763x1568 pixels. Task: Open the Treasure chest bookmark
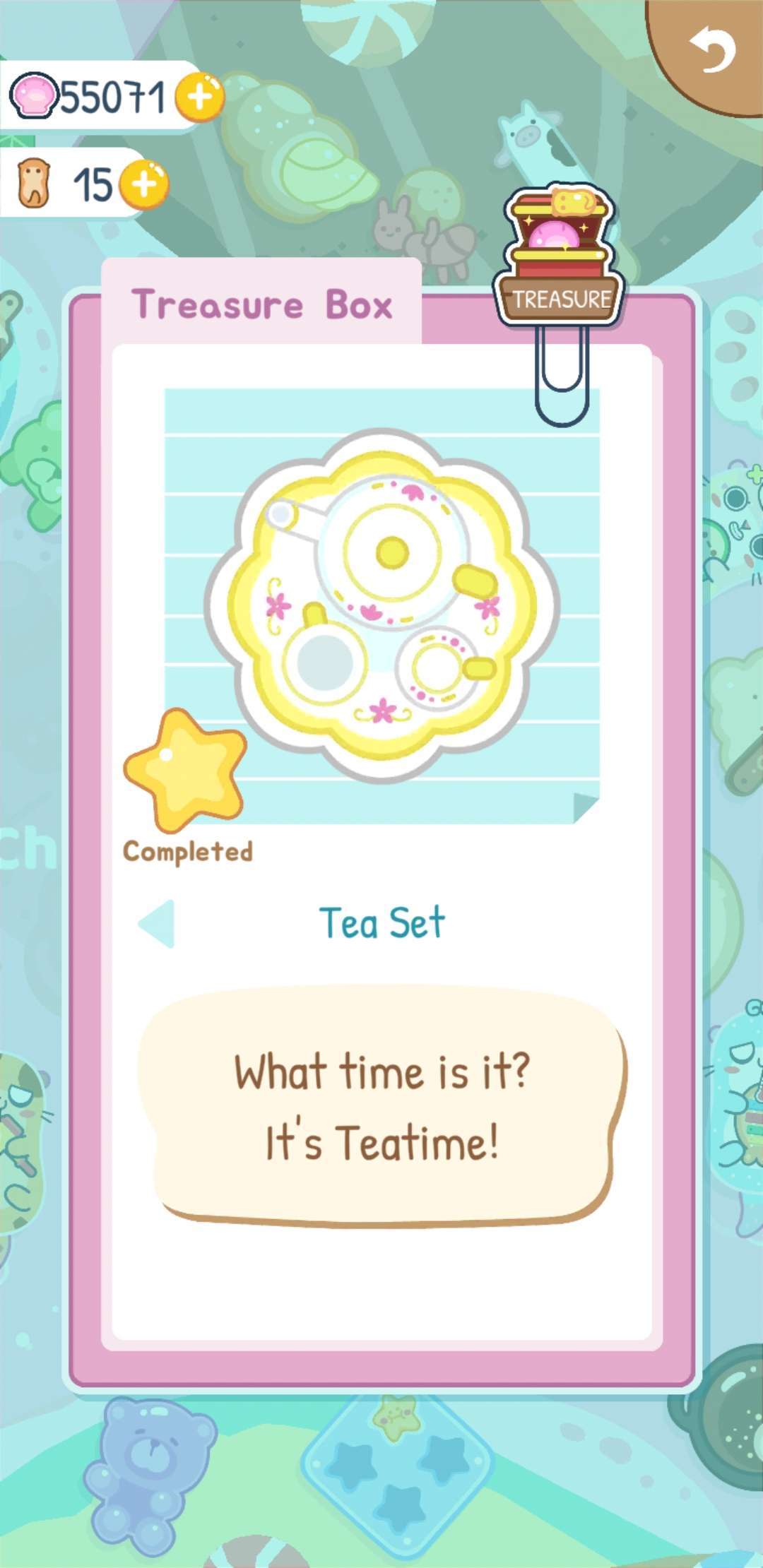[x=561, y=256]
